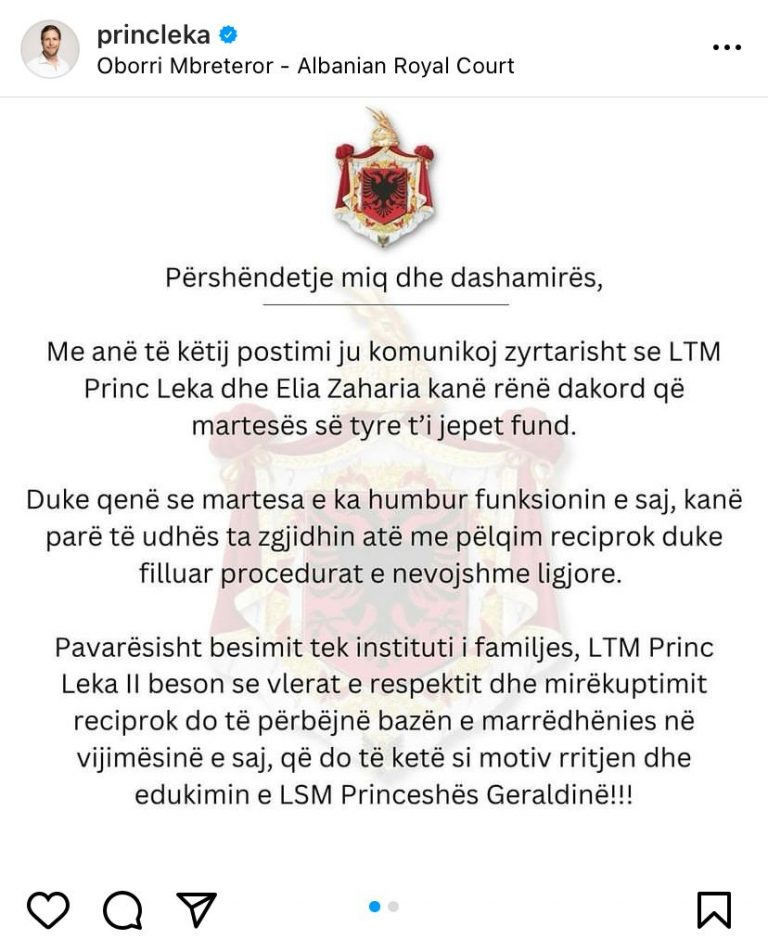Share the post with the paper plane
Viewport: 768px width, 940px height.
[x=196, y=908]
